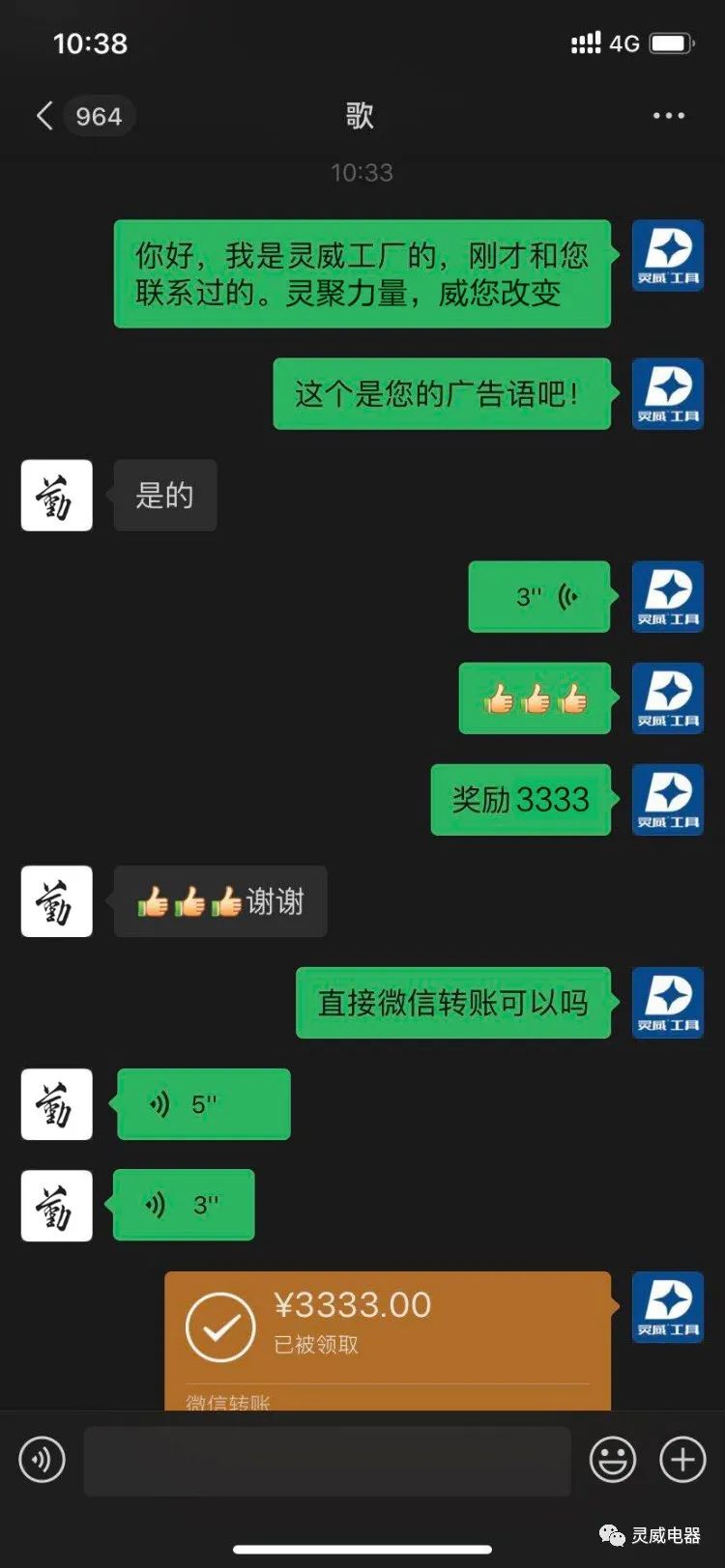Open contact's avatar beside 是的 message
Screen dimensions: 725x1568
point(57,496)
